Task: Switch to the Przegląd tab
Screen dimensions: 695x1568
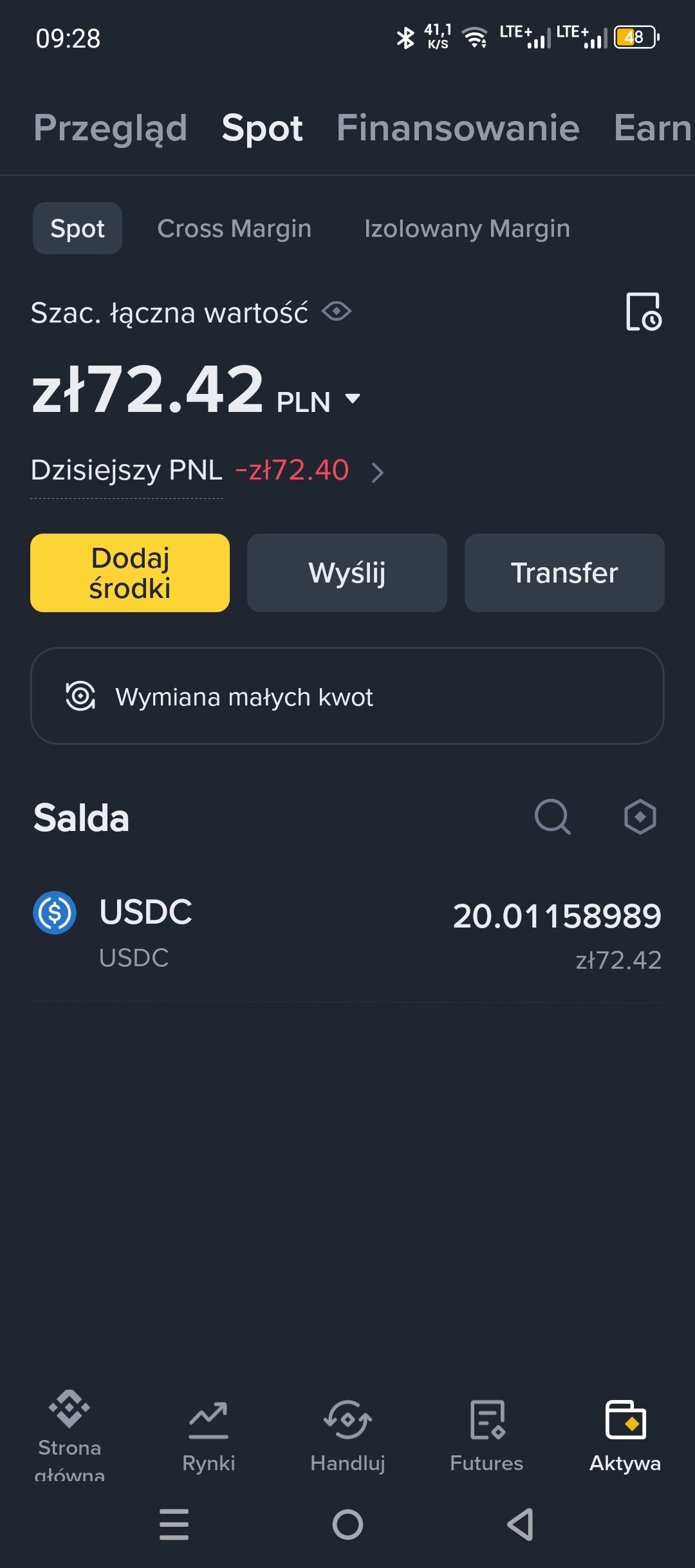Action: pos(111,128)
